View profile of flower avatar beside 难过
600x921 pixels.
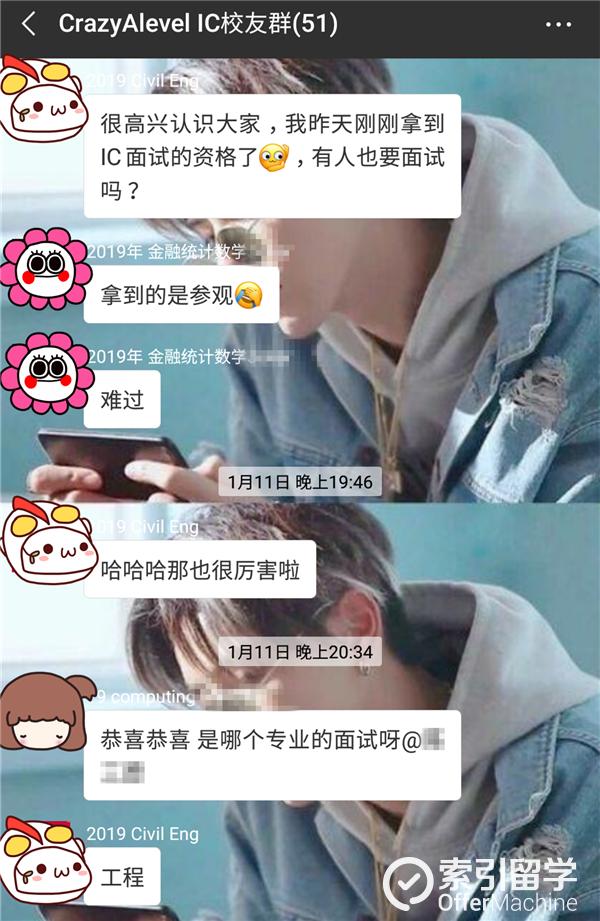44,373
